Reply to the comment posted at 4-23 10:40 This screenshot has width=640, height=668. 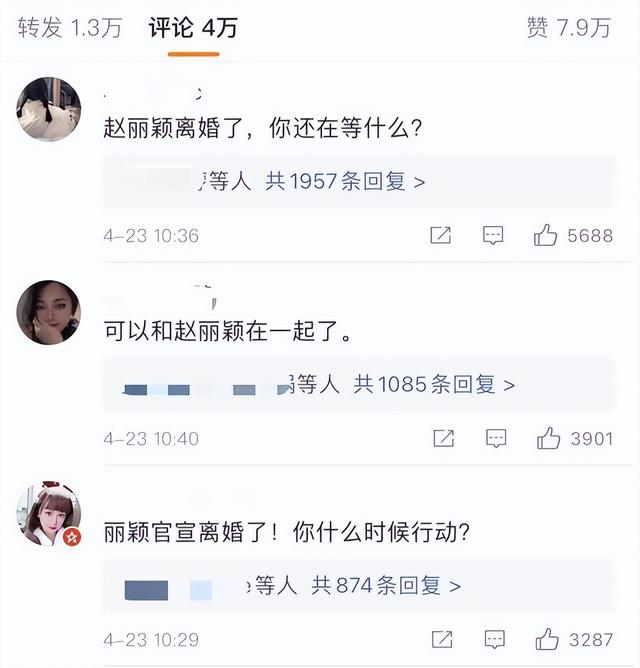coord(495,438)
